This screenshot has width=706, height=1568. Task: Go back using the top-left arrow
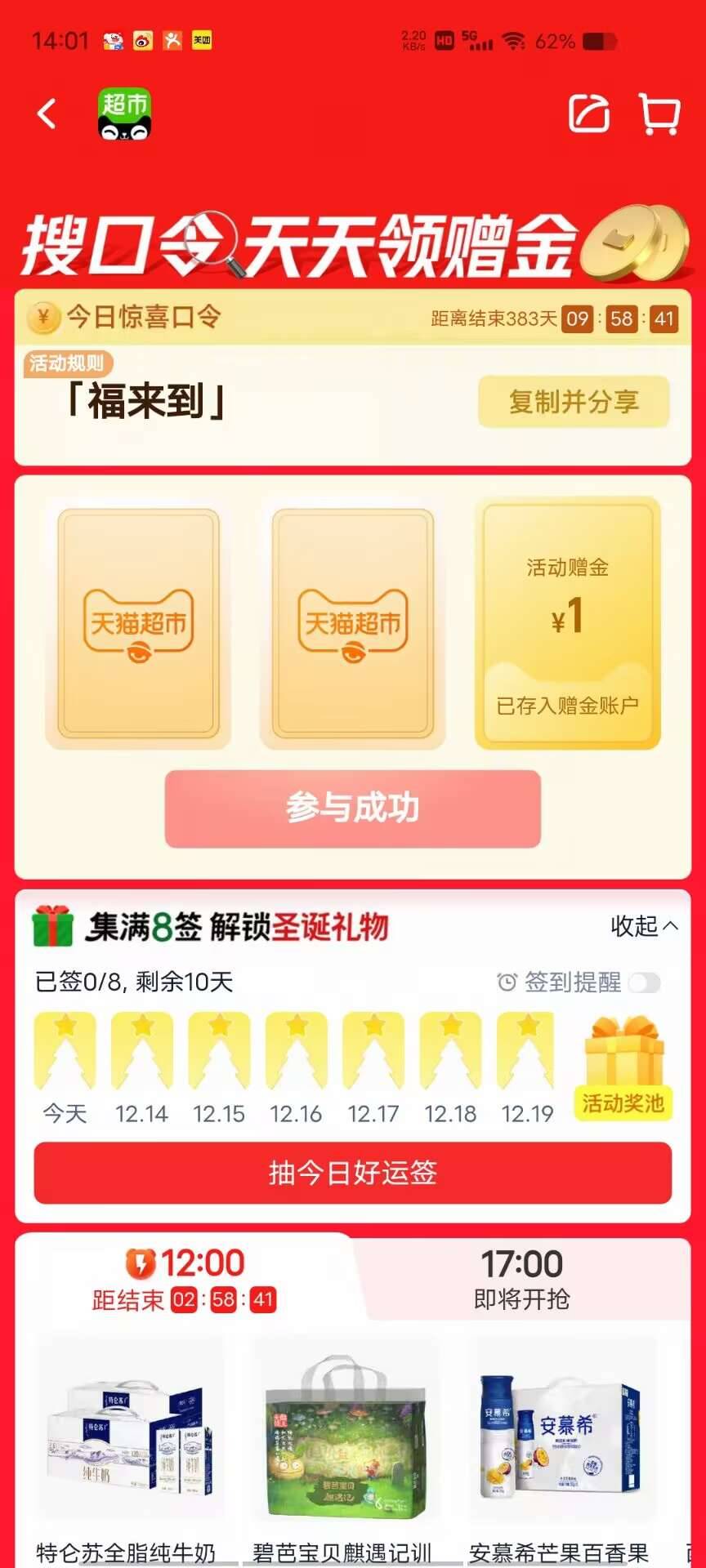[47, 114]
